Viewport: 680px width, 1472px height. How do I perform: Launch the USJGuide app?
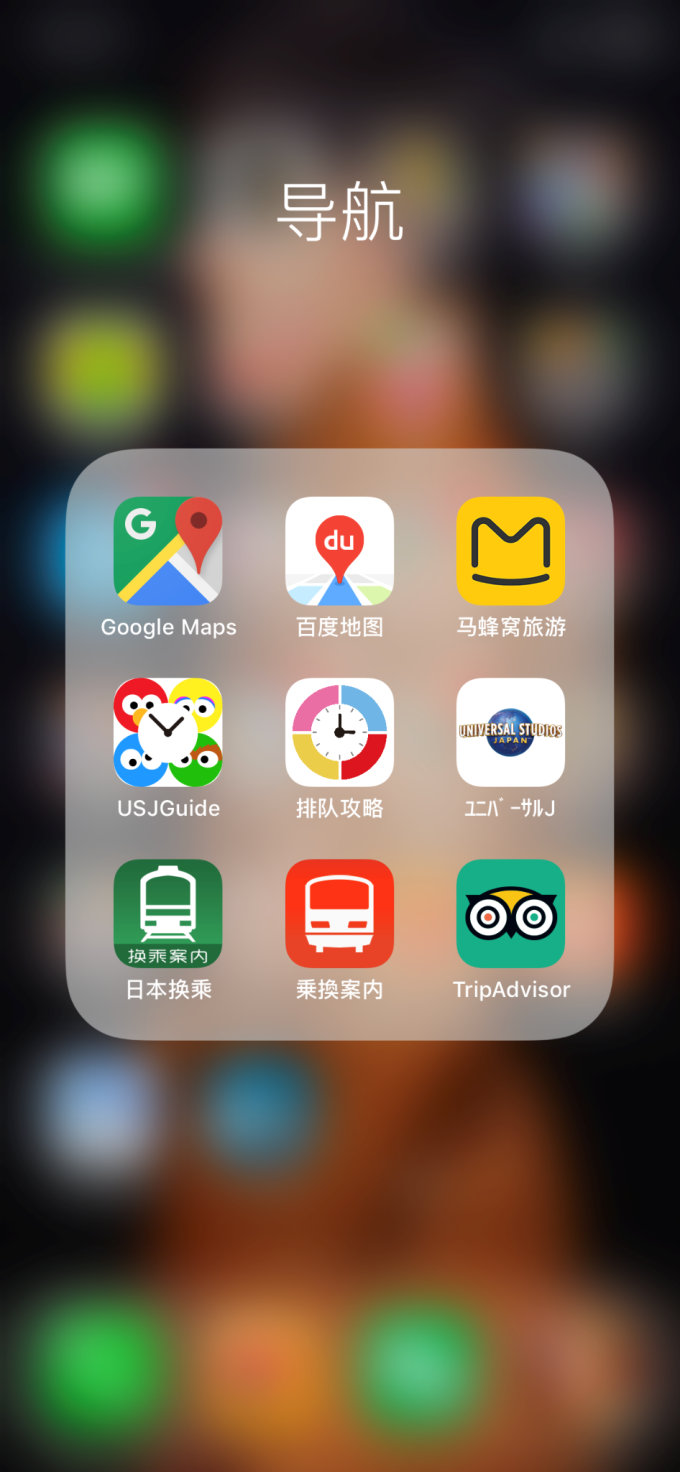pos(168,732)
